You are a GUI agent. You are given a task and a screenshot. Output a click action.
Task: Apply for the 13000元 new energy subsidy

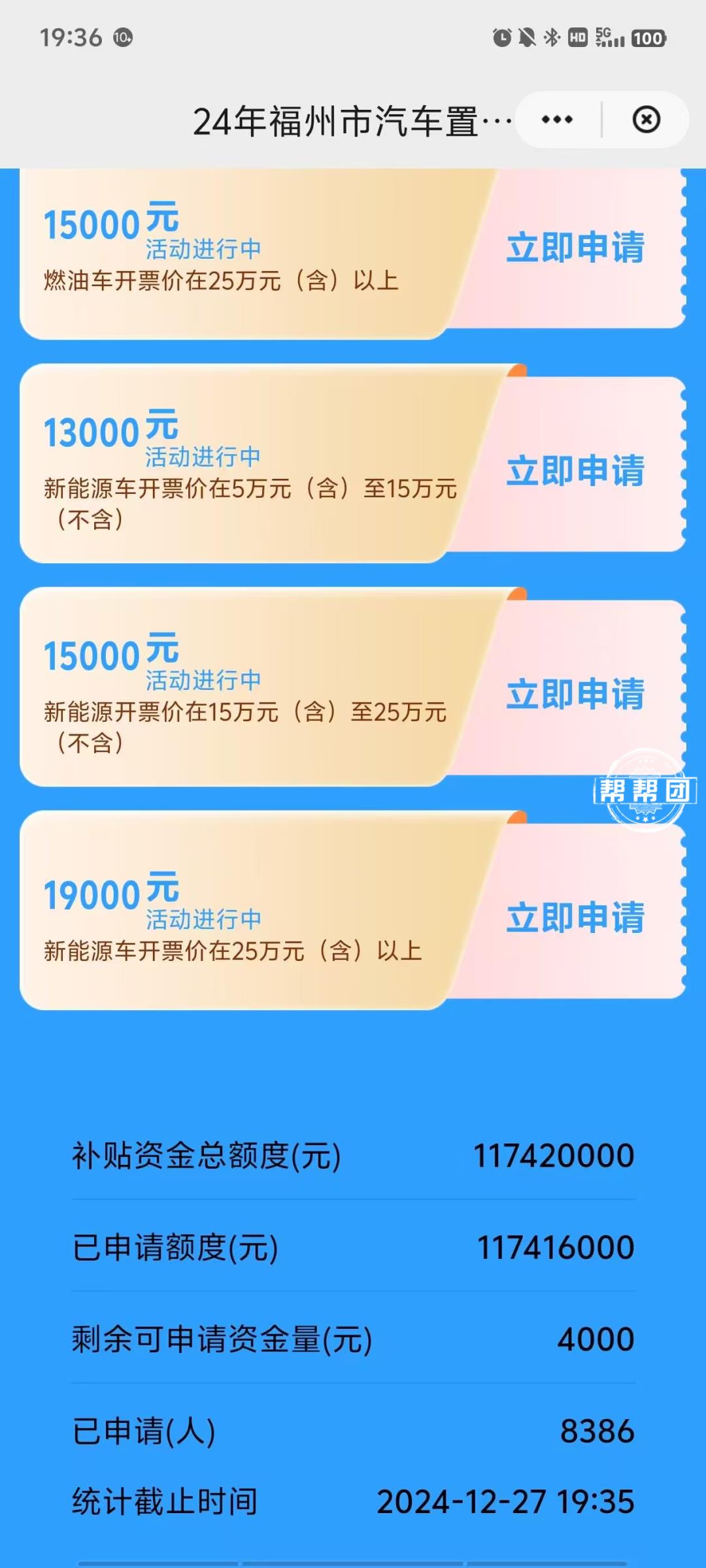(x=575, y=470)
